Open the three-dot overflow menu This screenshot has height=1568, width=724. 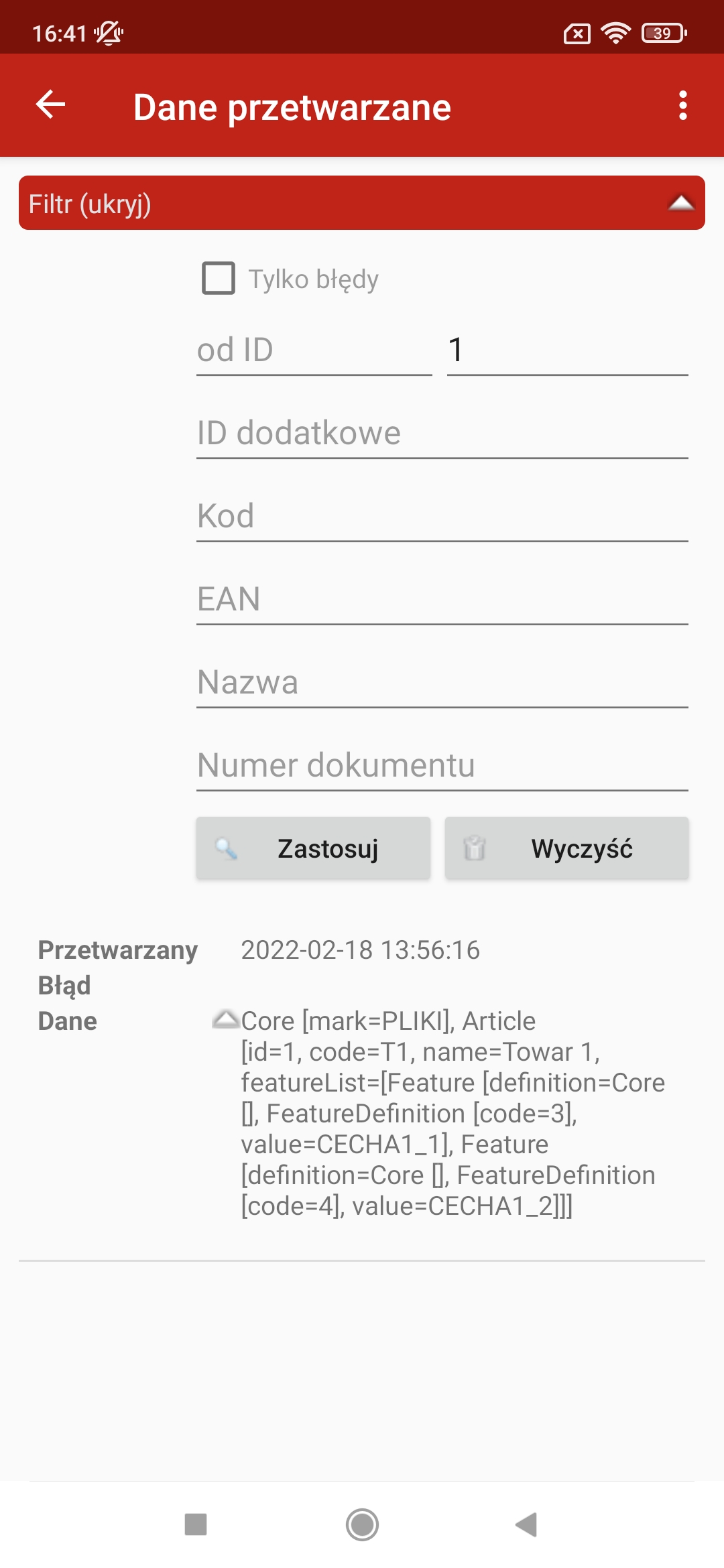[x=682, y=105]
